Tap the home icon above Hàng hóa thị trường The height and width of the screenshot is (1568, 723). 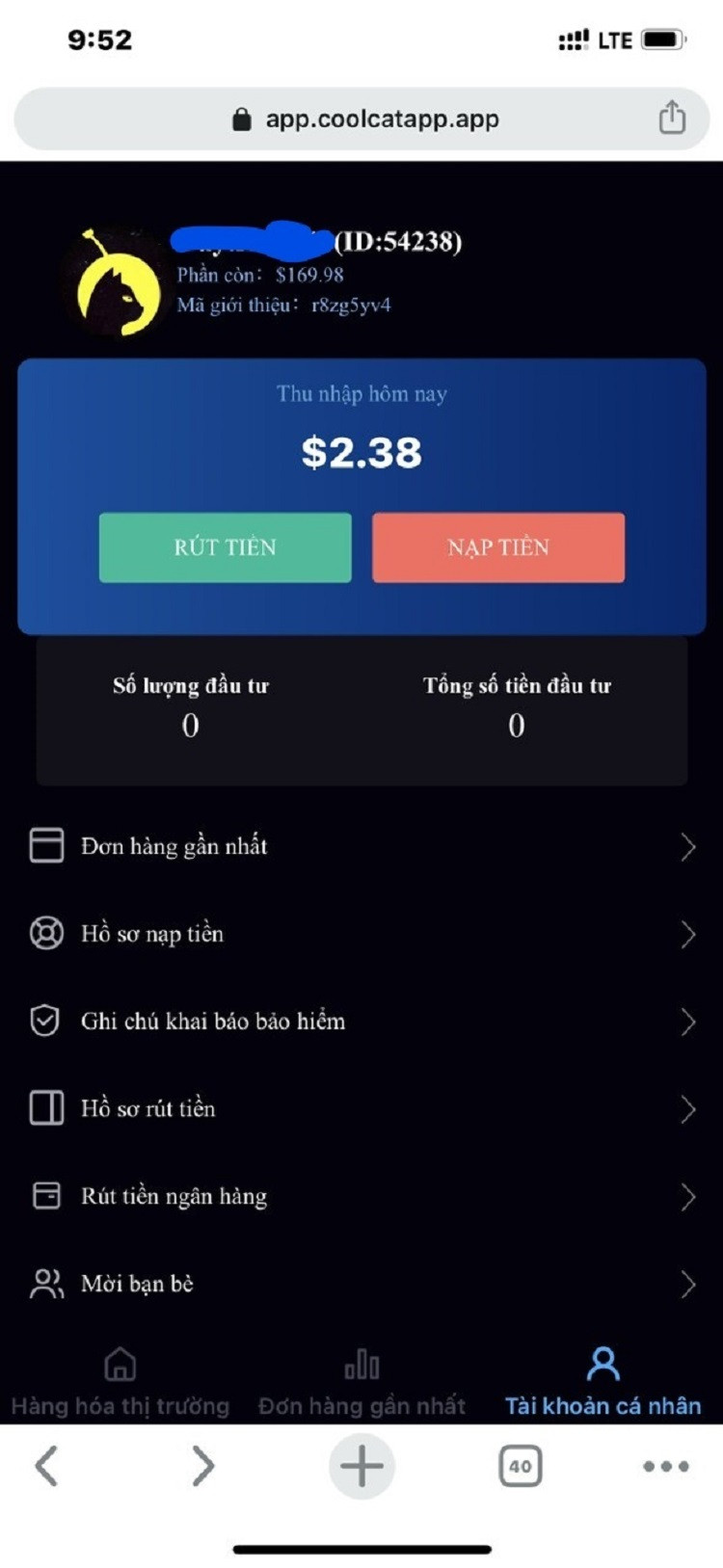(x=119, y=1366)
